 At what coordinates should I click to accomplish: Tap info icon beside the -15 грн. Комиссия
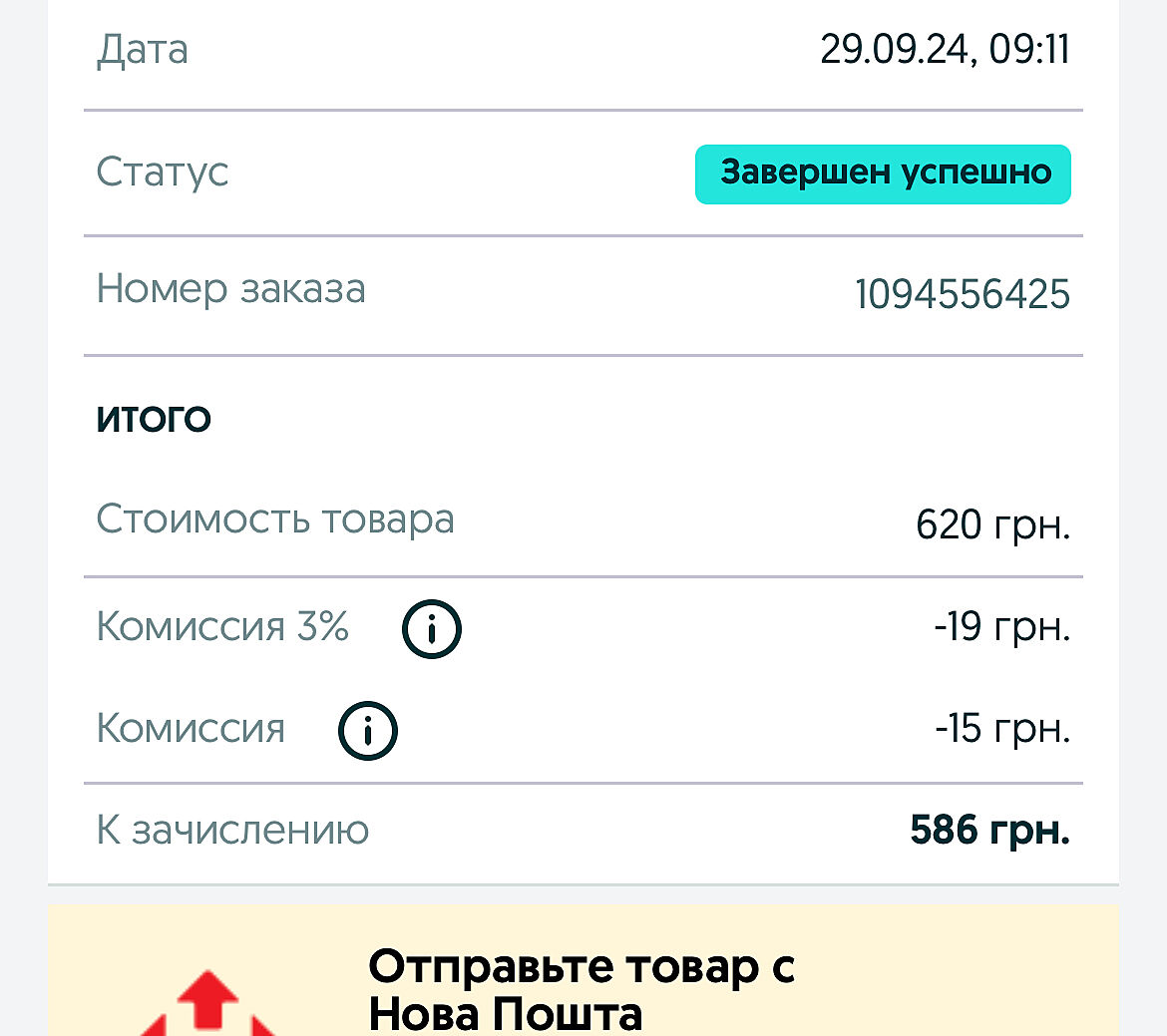pyautogui.click(x=368, y=731)
